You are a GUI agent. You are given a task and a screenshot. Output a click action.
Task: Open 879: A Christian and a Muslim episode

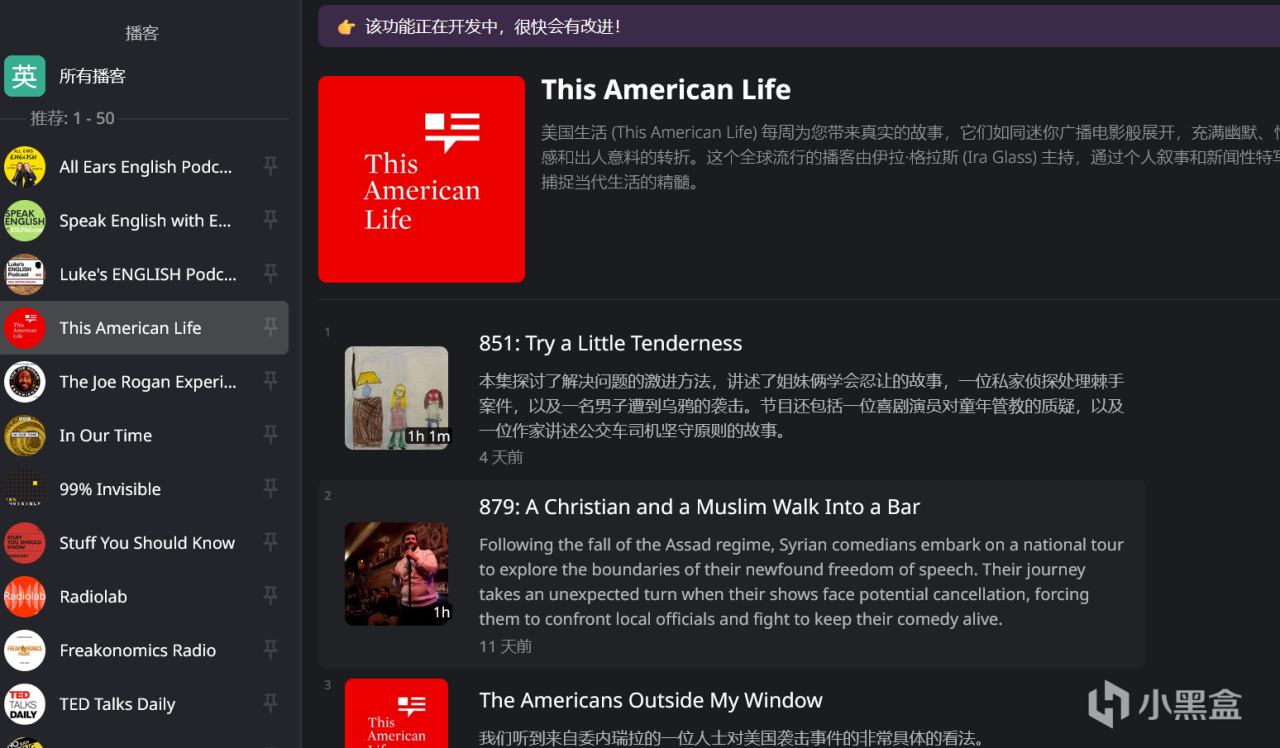(699, 507)
